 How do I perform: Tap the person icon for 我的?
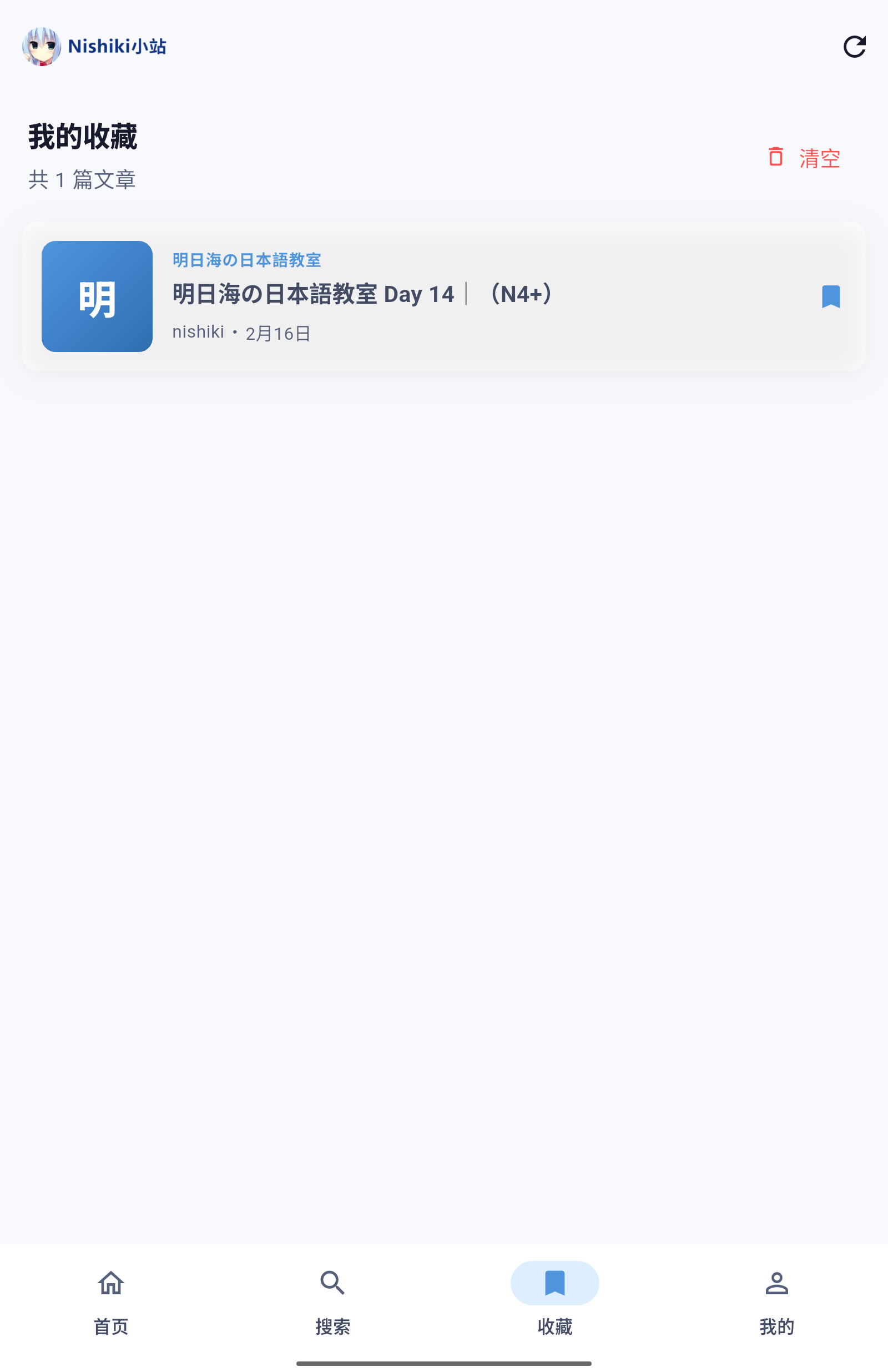(x=777, y=1283)
